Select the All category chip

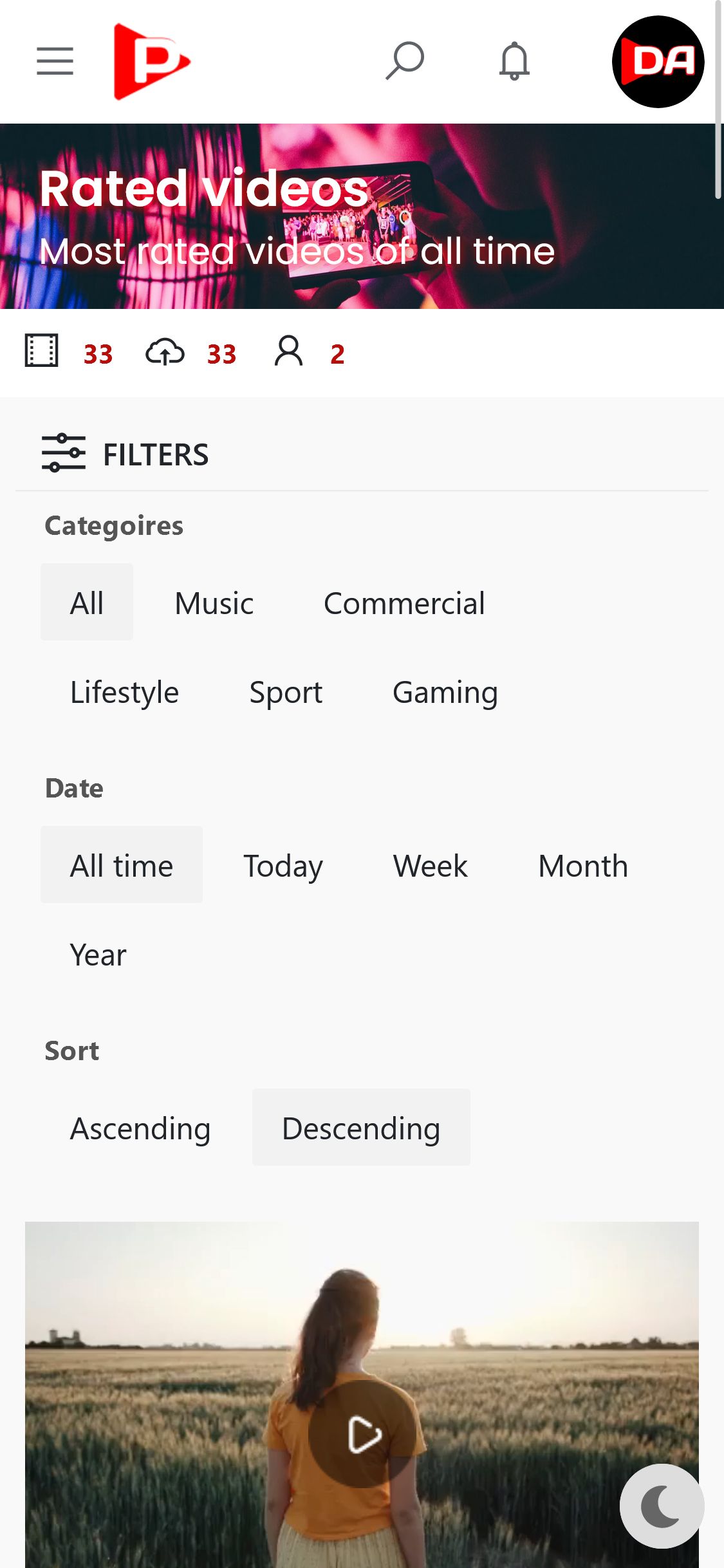point(87,603)
